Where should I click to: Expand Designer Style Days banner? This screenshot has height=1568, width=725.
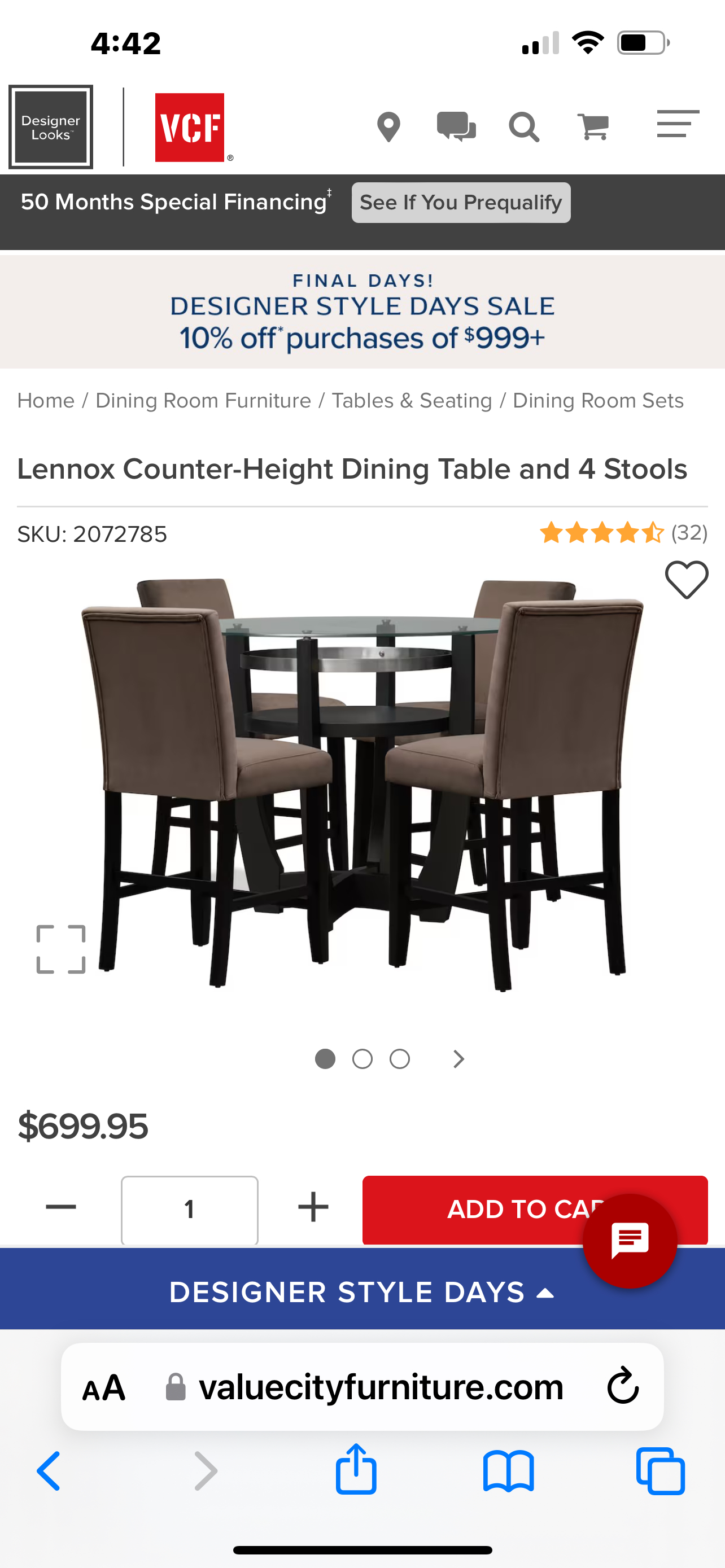click(362, 1291)
